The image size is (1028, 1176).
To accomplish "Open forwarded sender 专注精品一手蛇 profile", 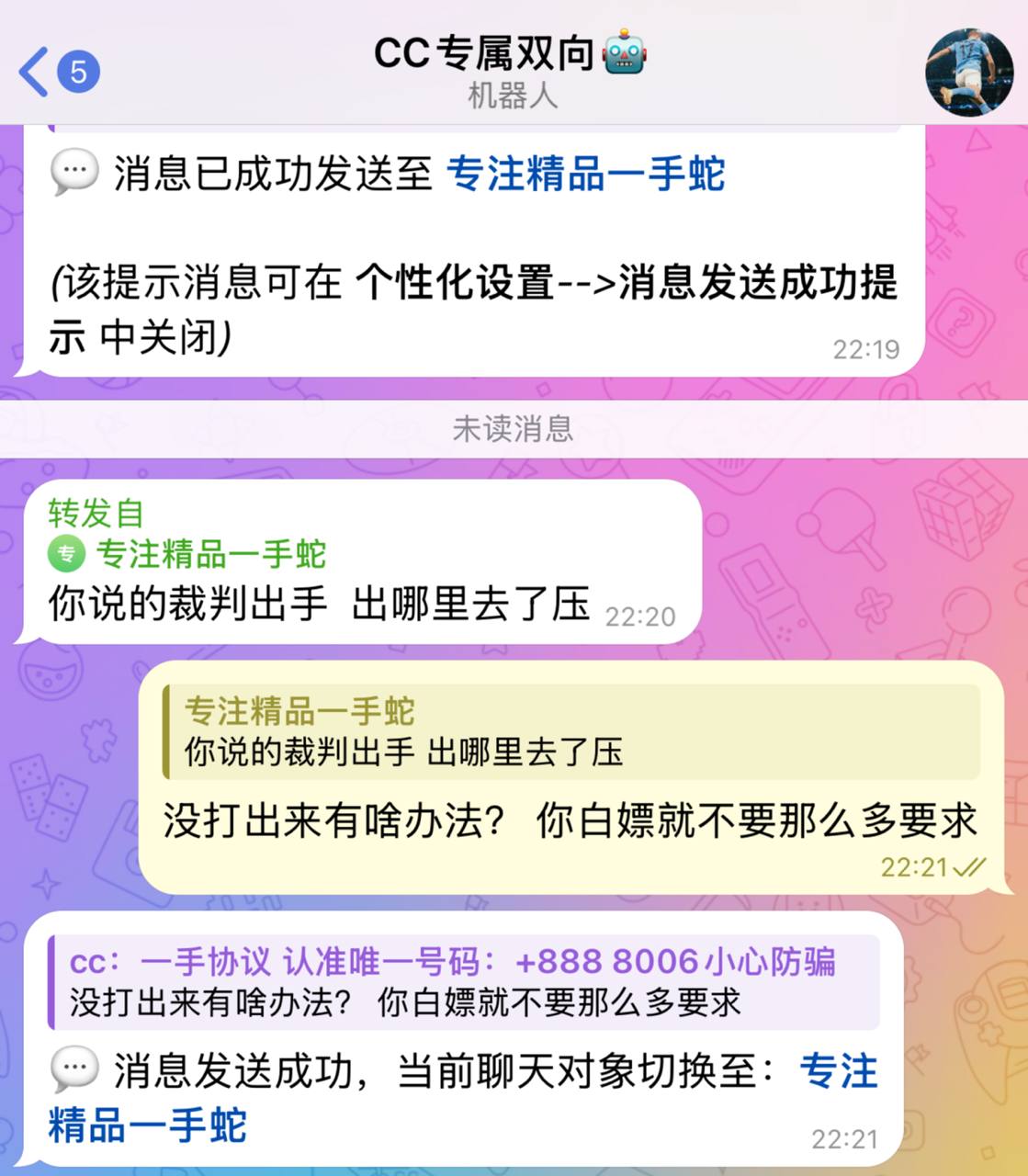I will click(x=209, y=554).
